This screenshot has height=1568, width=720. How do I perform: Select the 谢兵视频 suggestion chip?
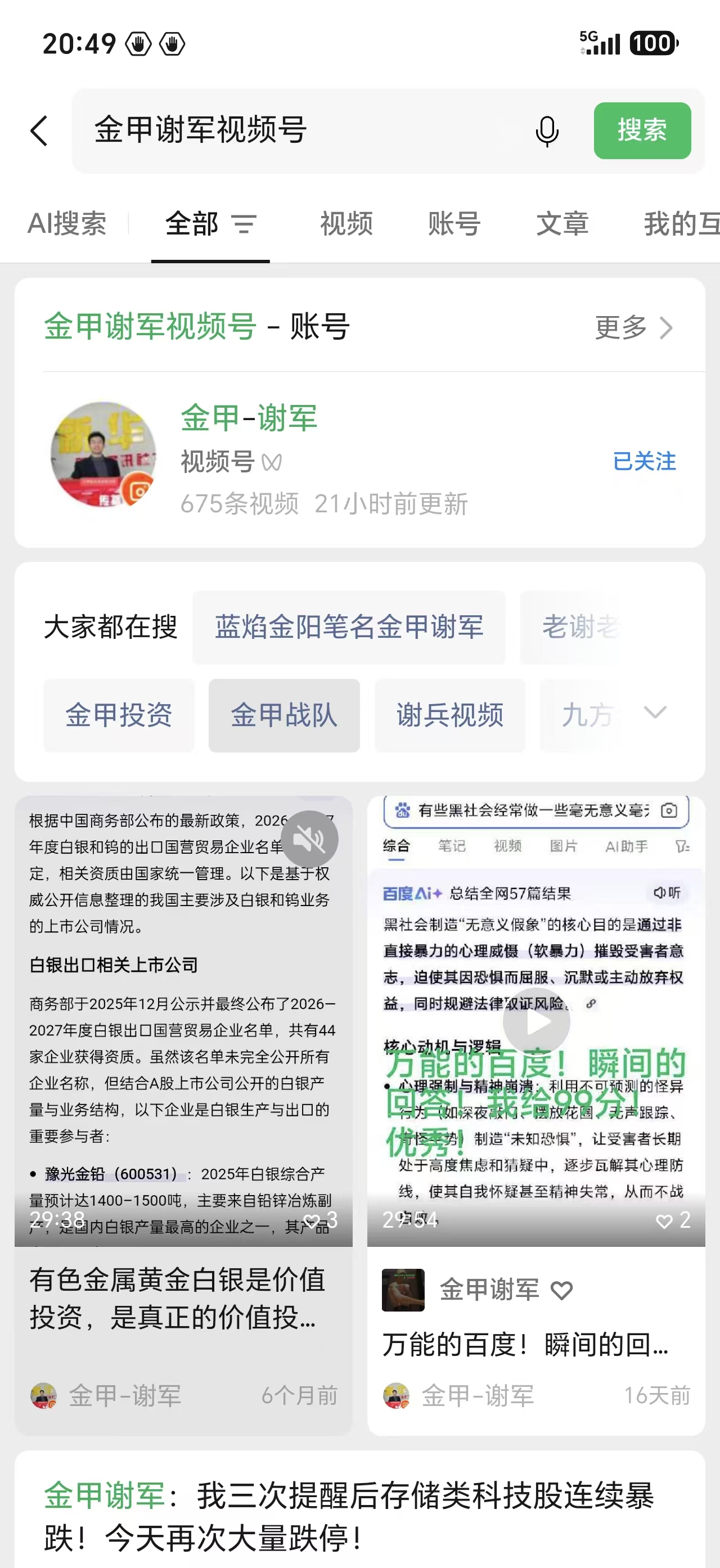(450, 715)
